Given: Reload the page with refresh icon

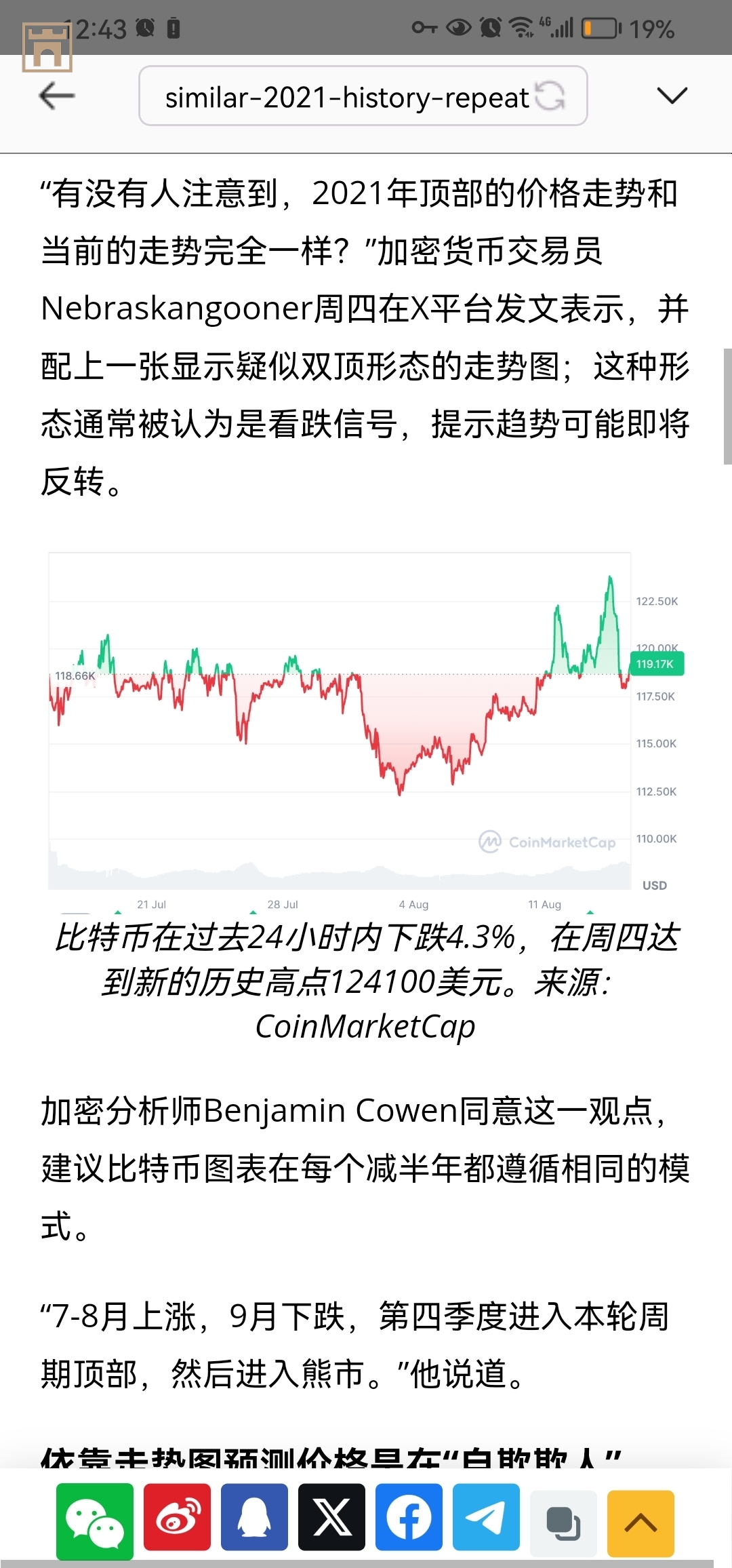Looking at the screenshot, I should [550, 96].
